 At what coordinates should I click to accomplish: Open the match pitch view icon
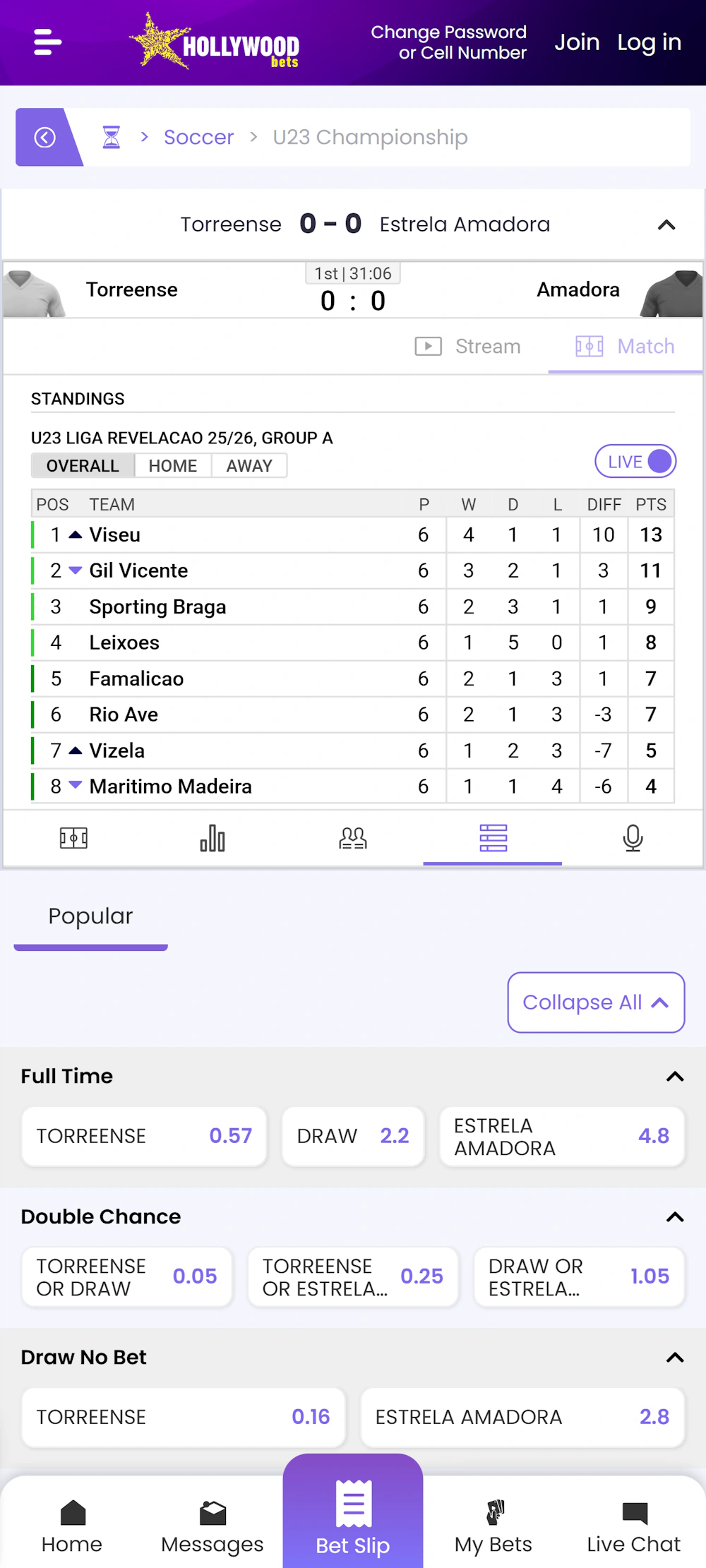73,838
